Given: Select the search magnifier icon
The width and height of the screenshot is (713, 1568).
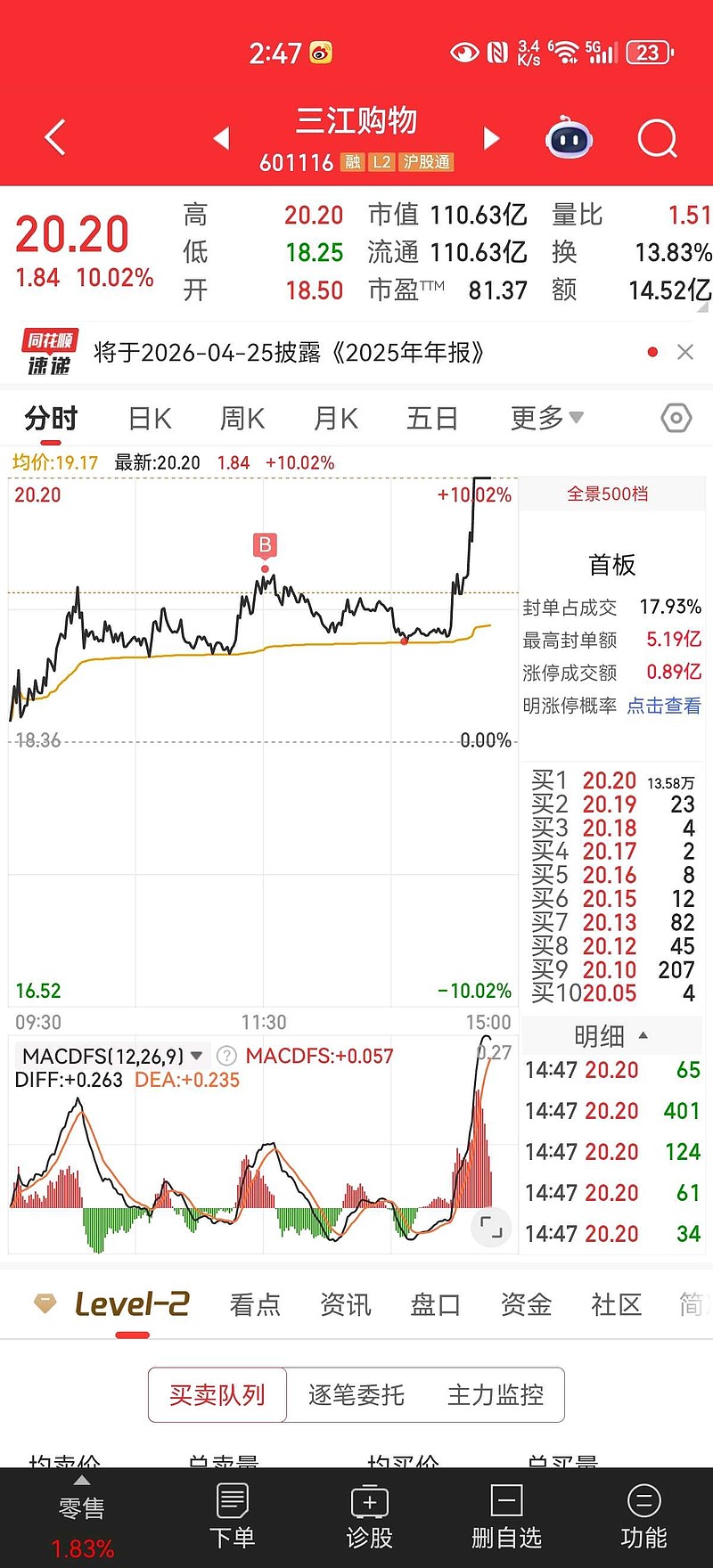Looking at the screenshot, I should 657,138.
